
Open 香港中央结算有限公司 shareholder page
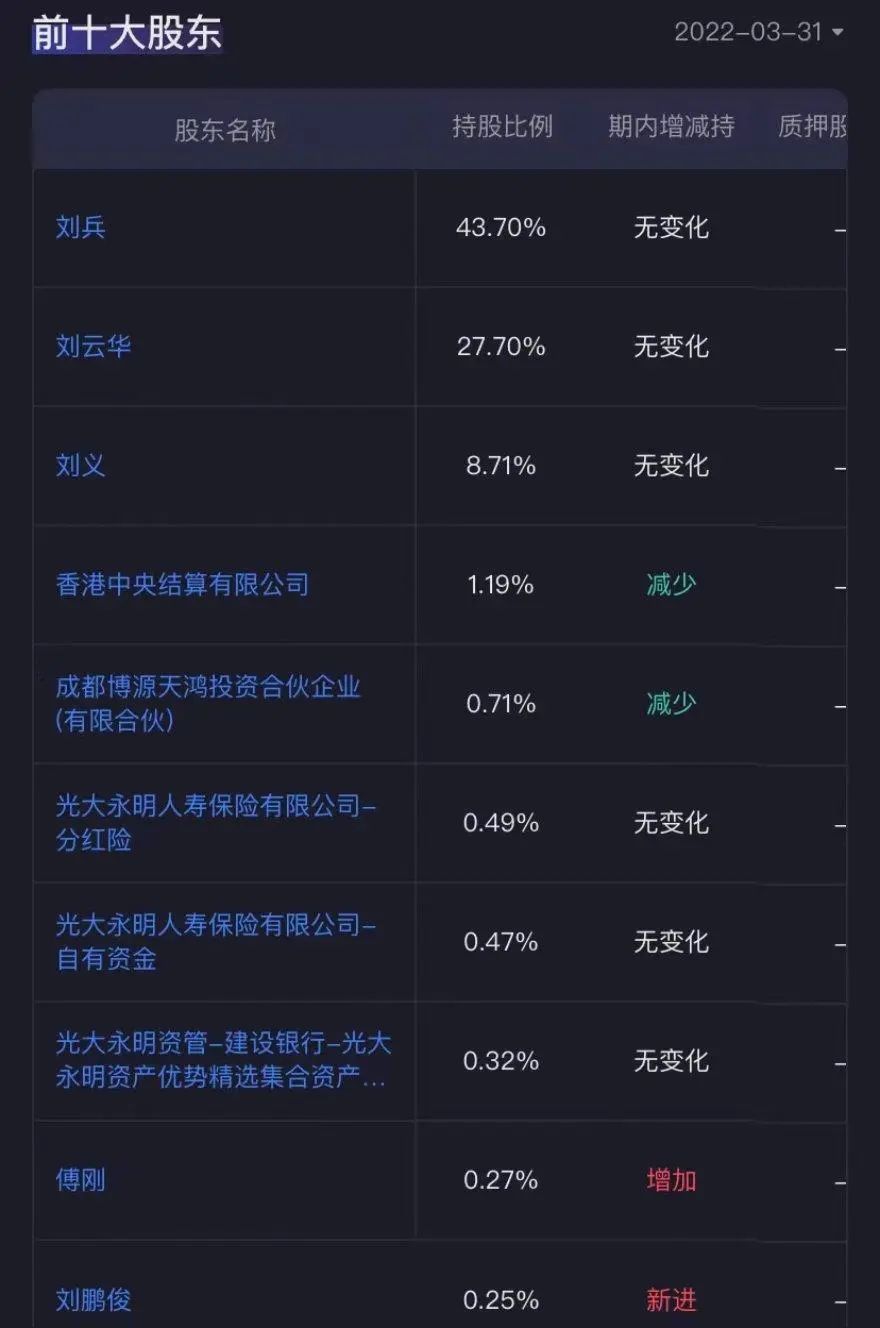[x=183, y=585]
